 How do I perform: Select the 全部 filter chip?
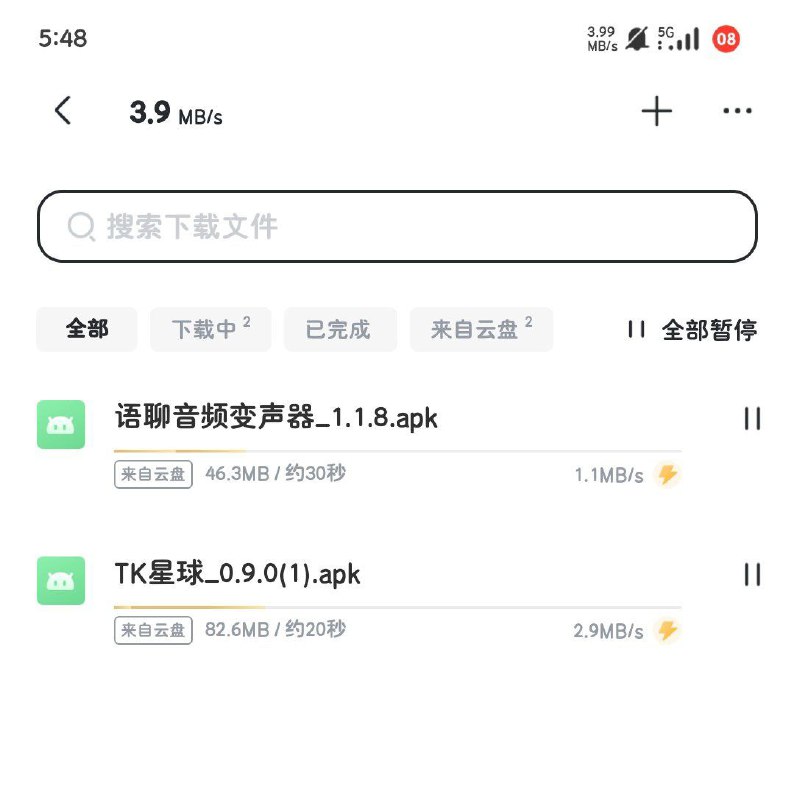click(x=87, y=329)
